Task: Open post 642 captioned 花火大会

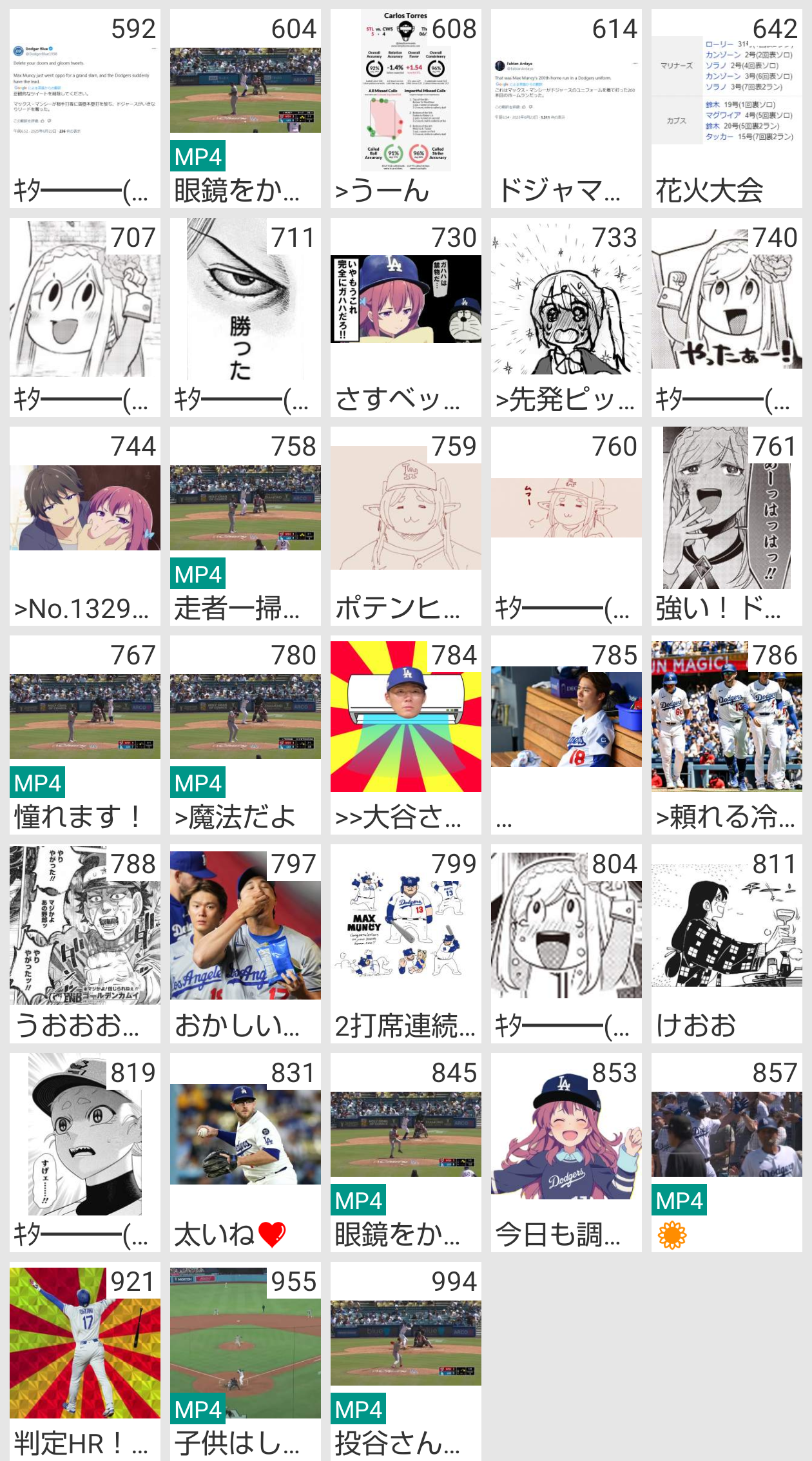Action: coord(727,108)
